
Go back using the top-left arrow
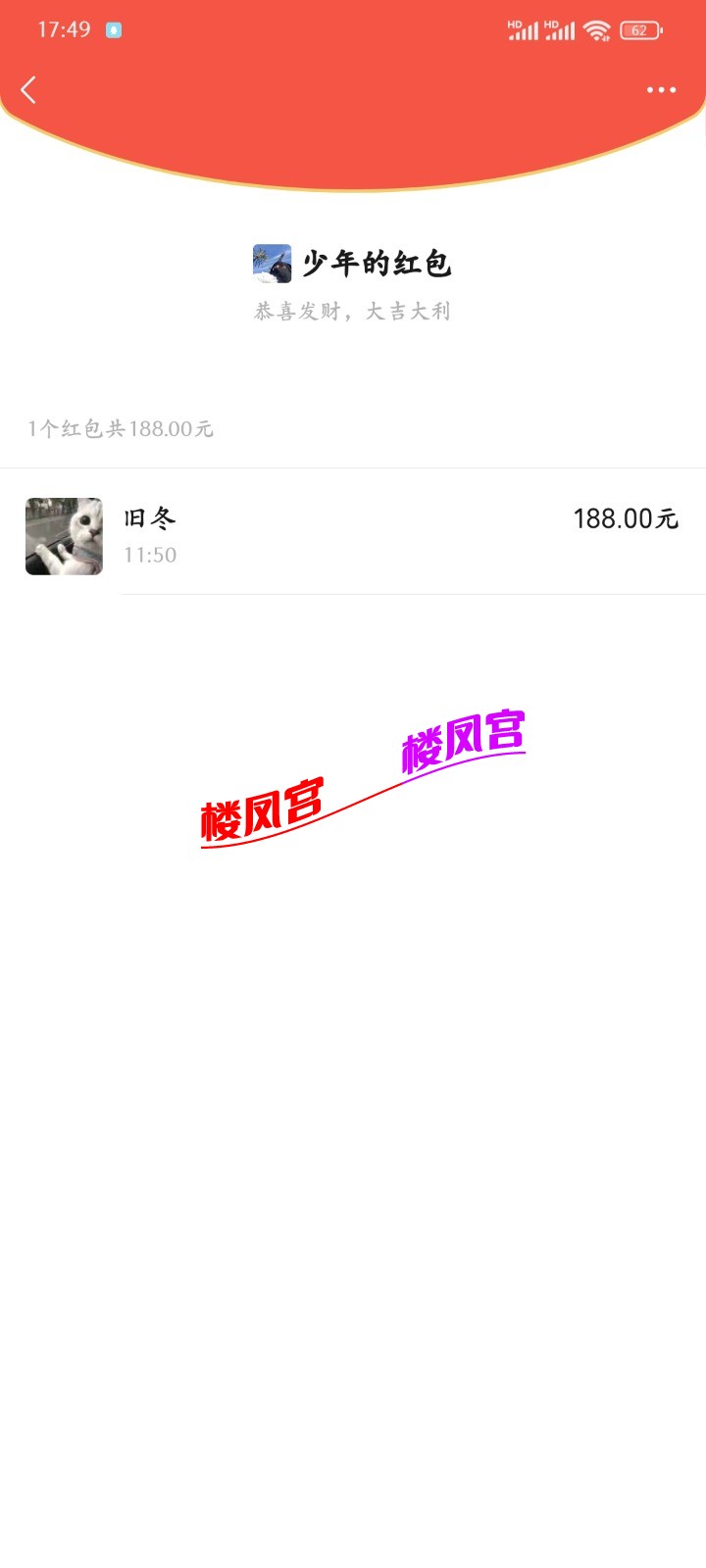tap(28, 90)
